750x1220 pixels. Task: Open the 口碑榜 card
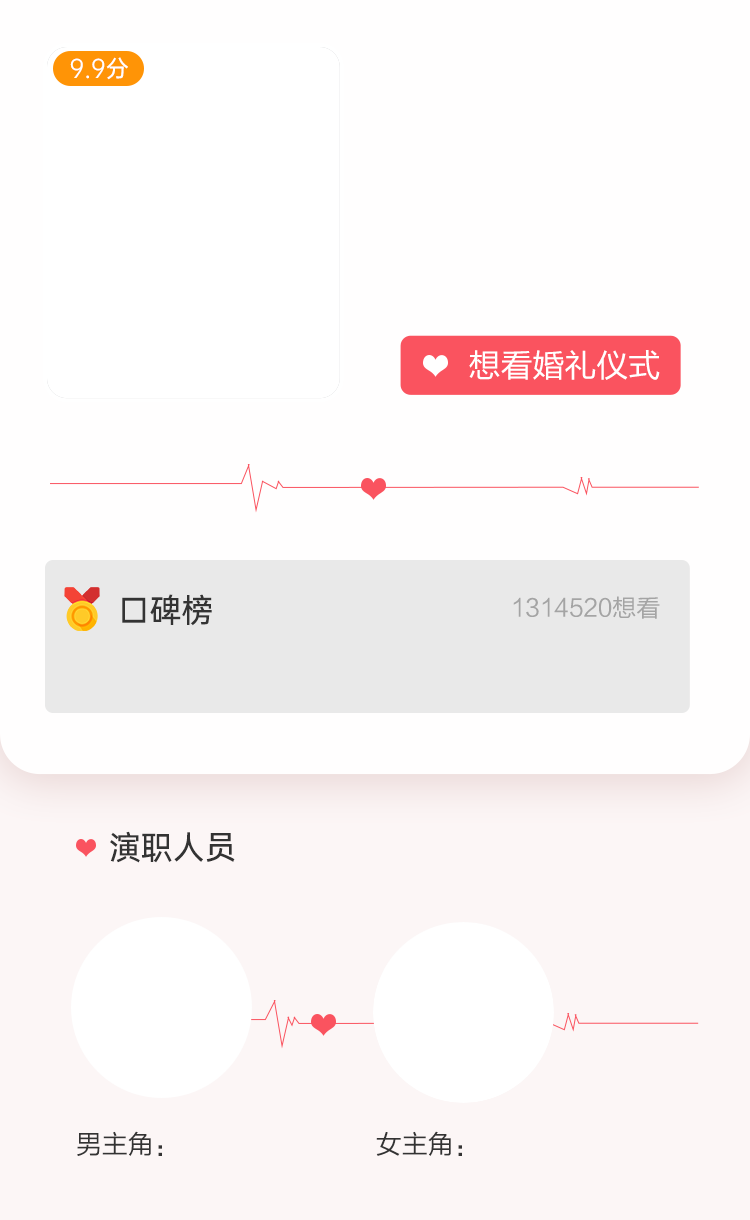point(367,636)
